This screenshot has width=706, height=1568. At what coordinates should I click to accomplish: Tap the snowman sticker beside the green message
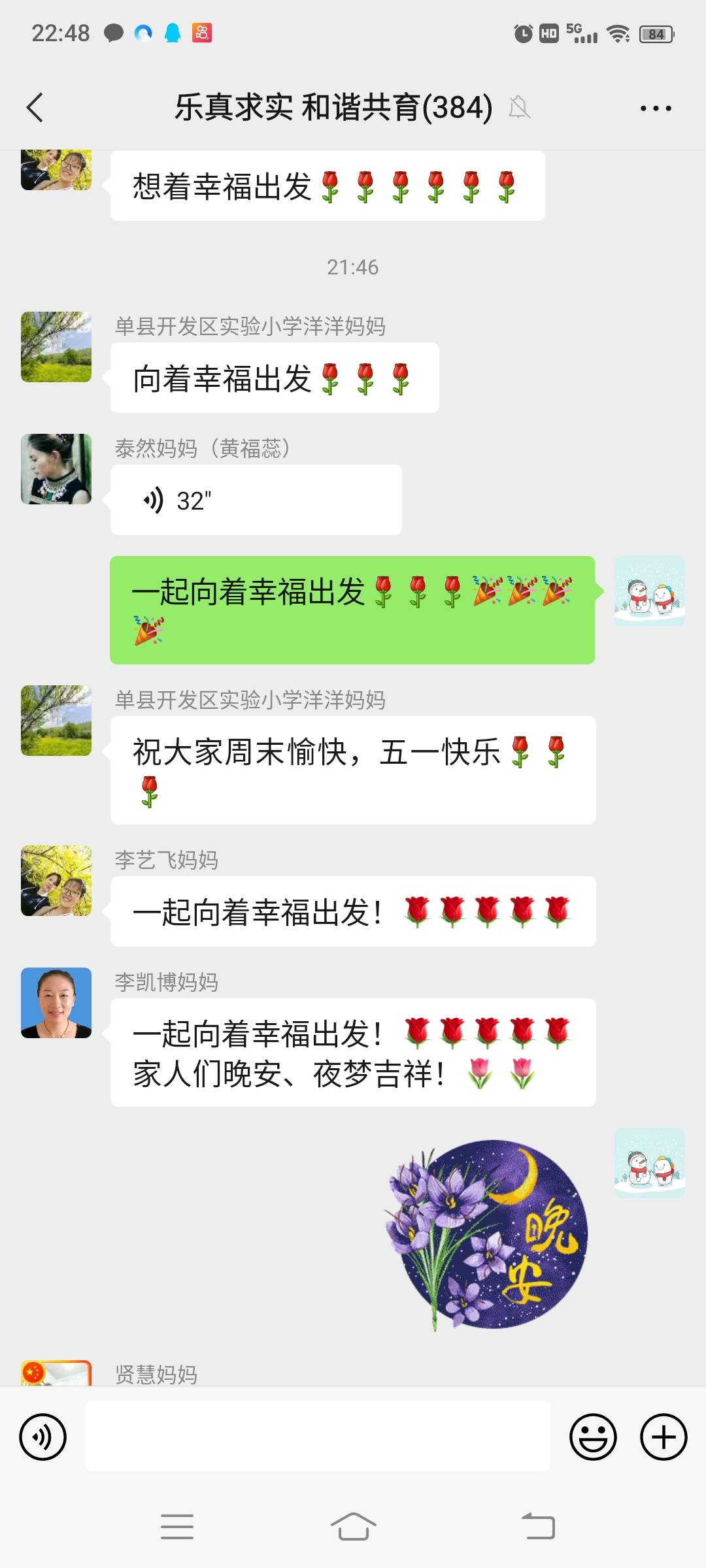point(650,591)
